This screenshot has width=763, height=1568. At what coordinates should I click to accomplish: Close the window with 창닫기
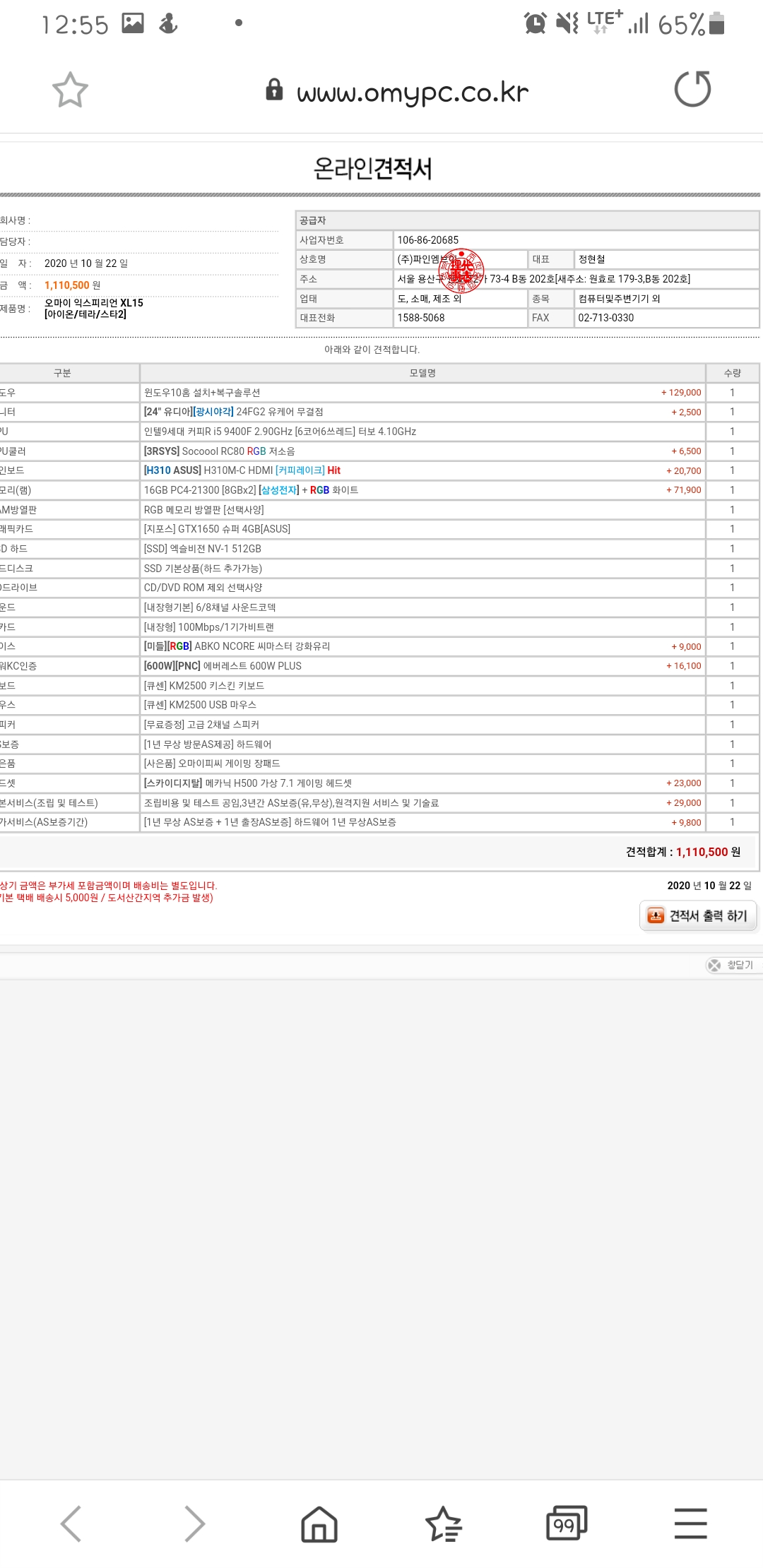pyautogui.click(x=732, y=965)
